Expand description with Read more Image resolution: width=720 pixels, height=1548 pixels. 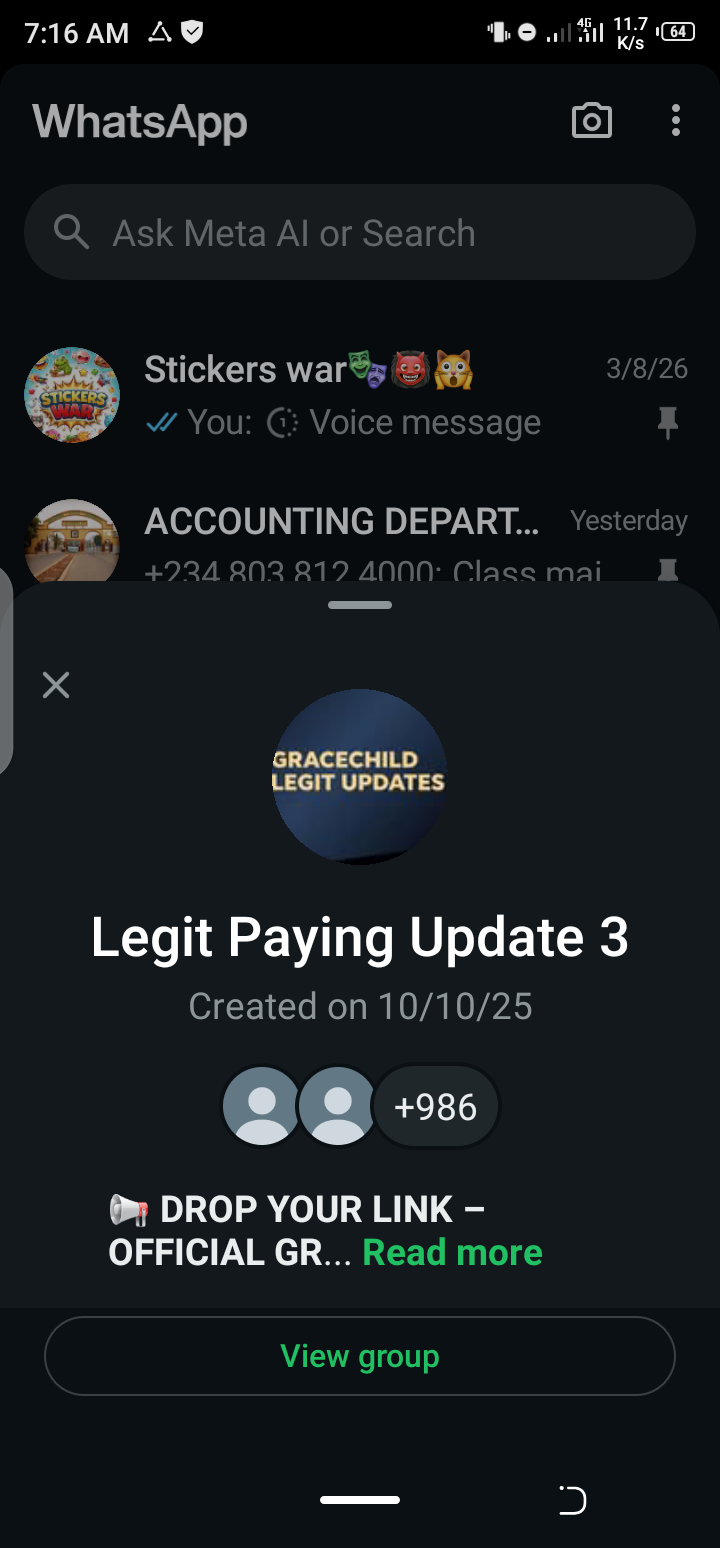click(x=452, y=1252)
